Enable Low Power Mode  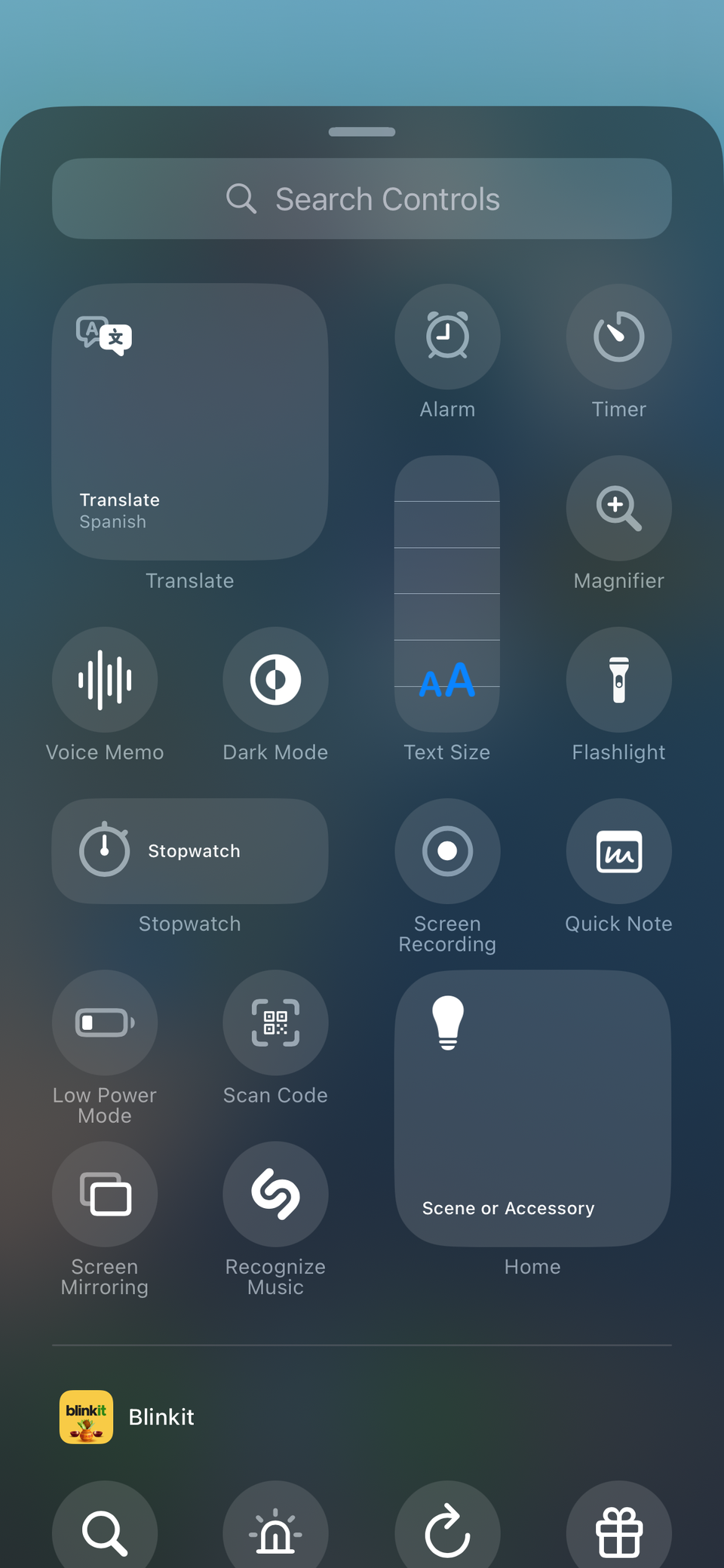click(x=105, y=1022)
